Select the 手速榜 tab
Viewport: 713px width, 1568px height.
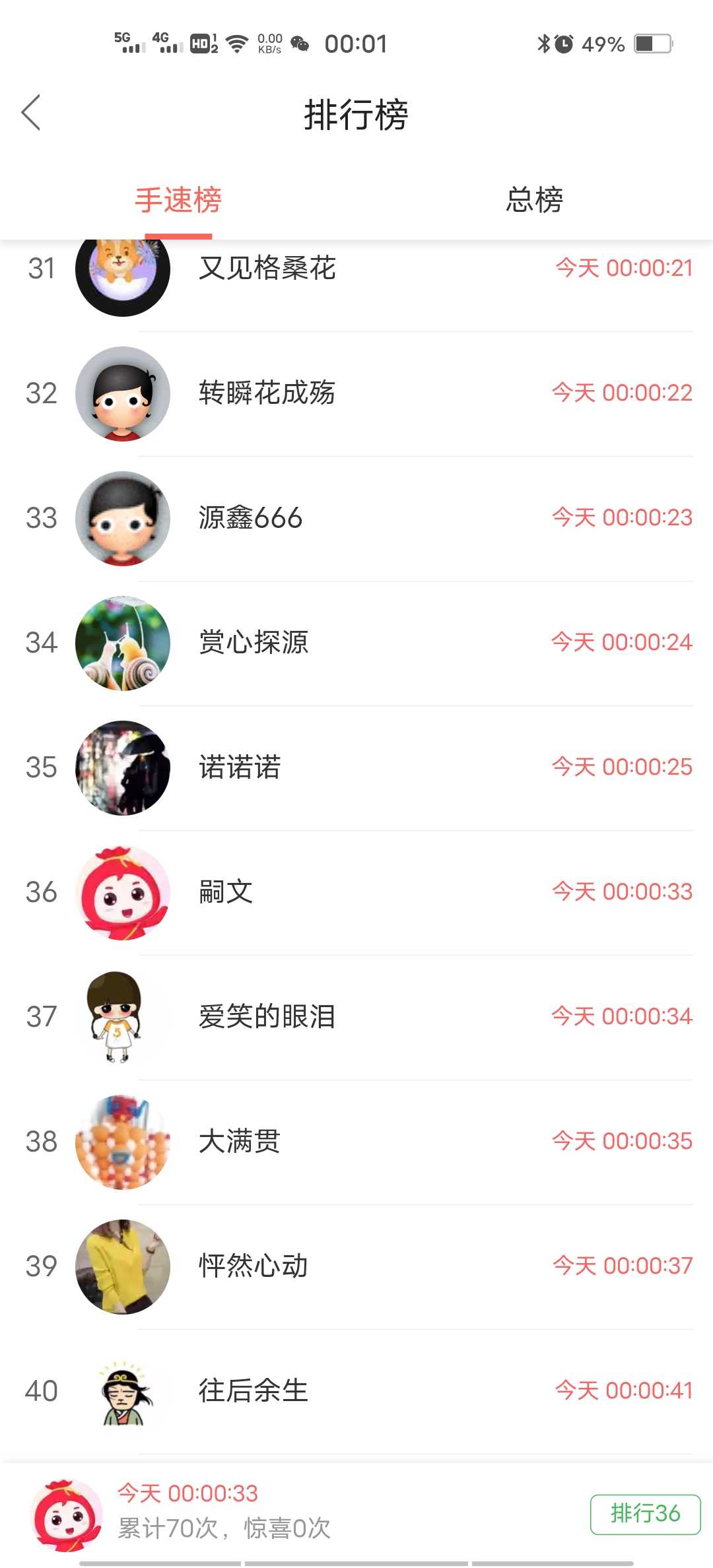178,200
